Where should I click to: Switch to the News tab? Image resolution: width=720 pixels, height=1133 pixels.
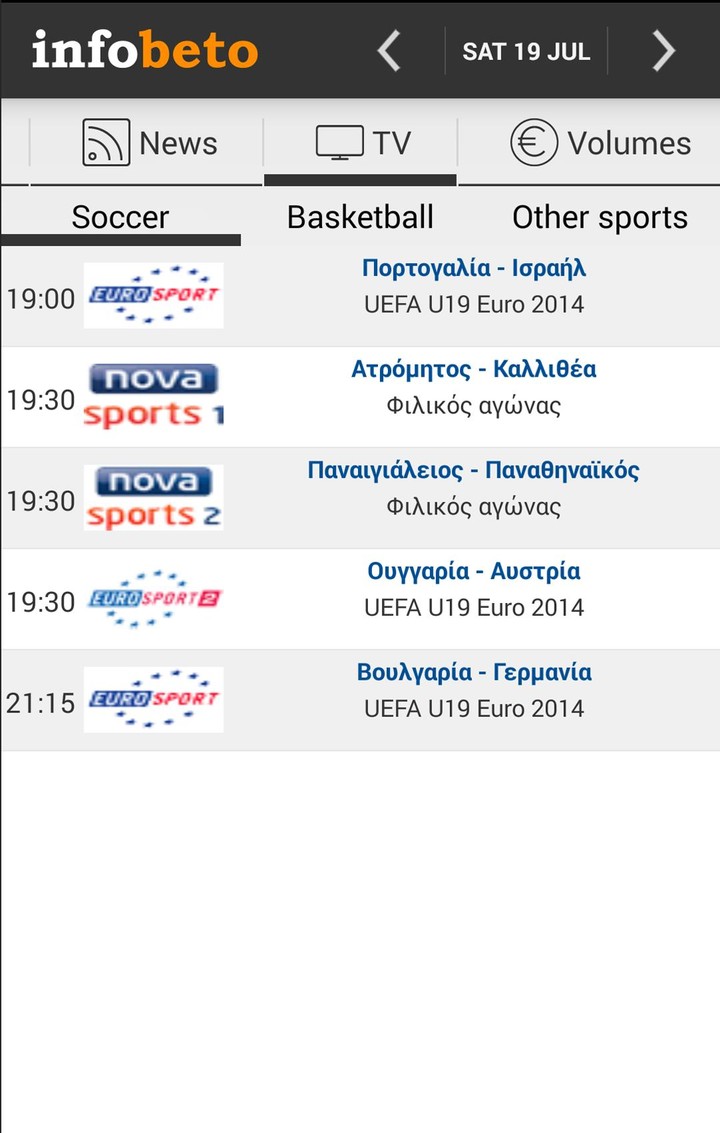pyautogui.click(x=150, y=144)
